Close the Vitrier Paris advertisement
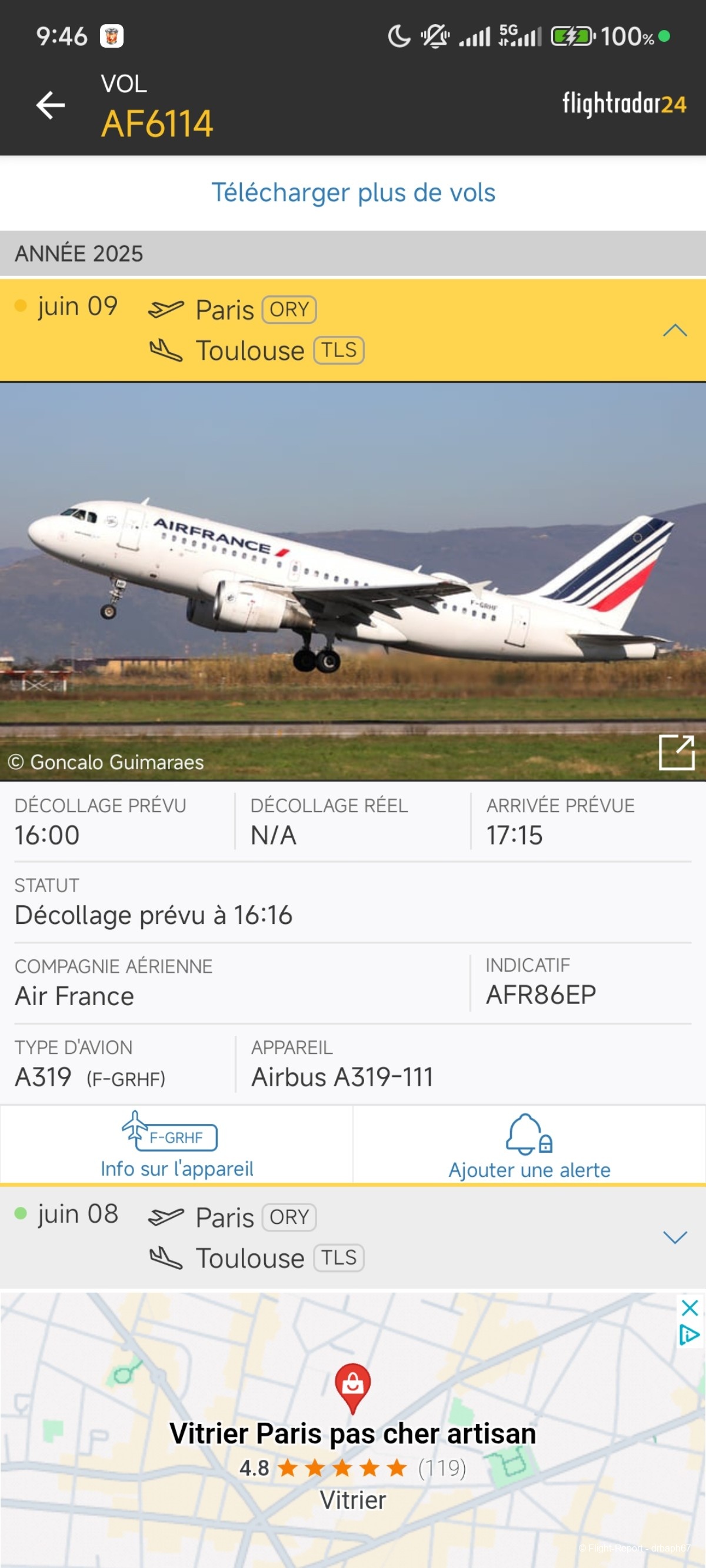 click(x=689, y=1307)
